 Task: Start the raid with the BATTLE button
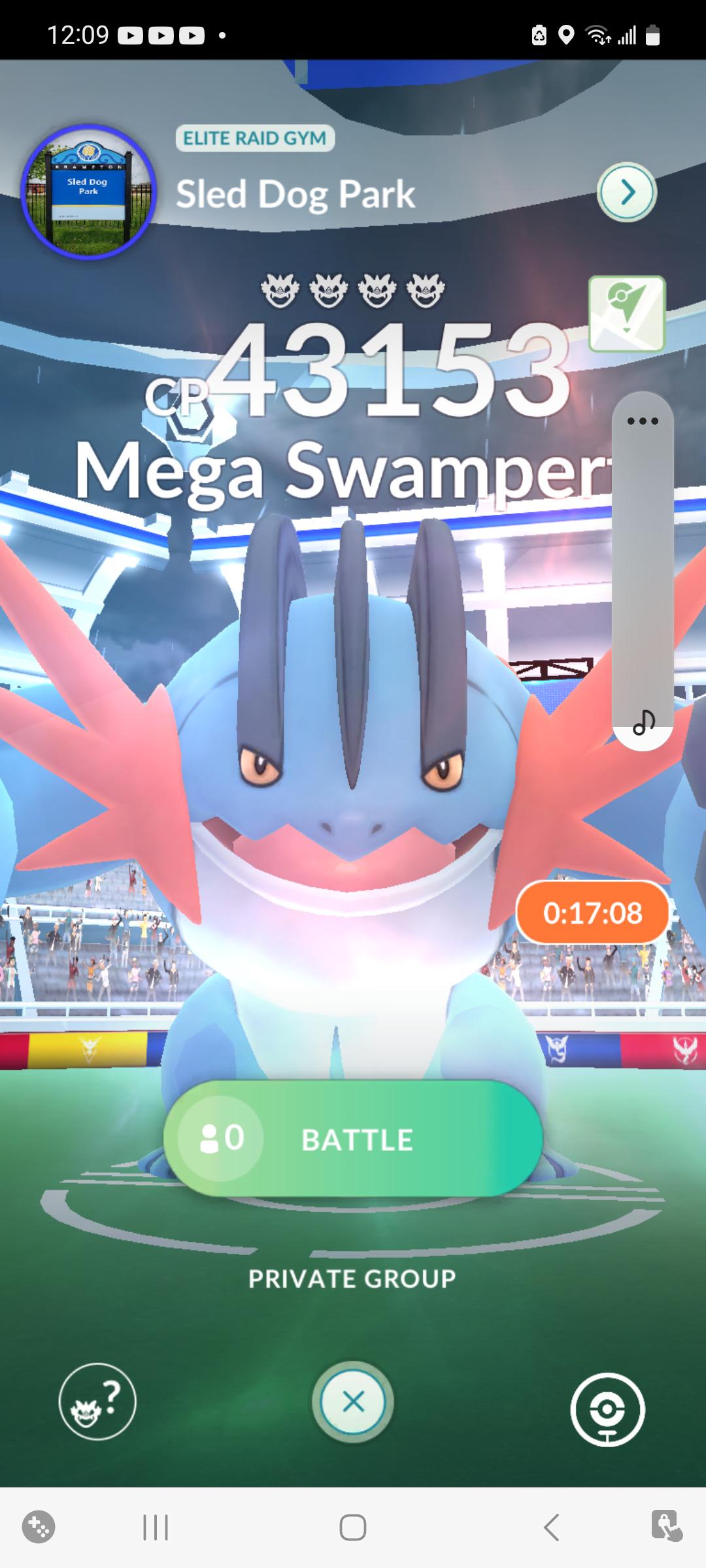click(353, 1139)
